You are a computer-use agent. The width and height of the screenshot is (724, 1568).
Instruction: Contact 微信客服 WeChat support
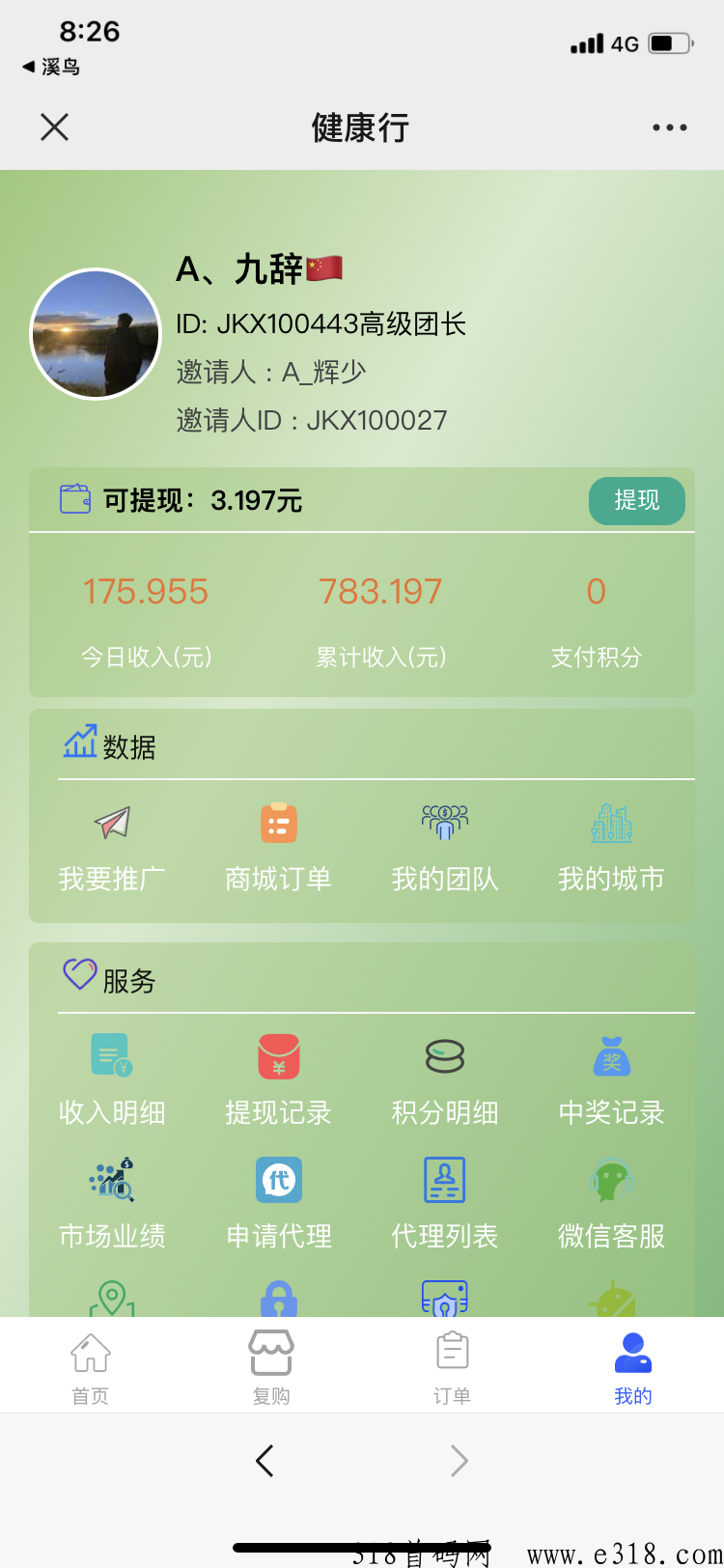[x=611, y=1205]
